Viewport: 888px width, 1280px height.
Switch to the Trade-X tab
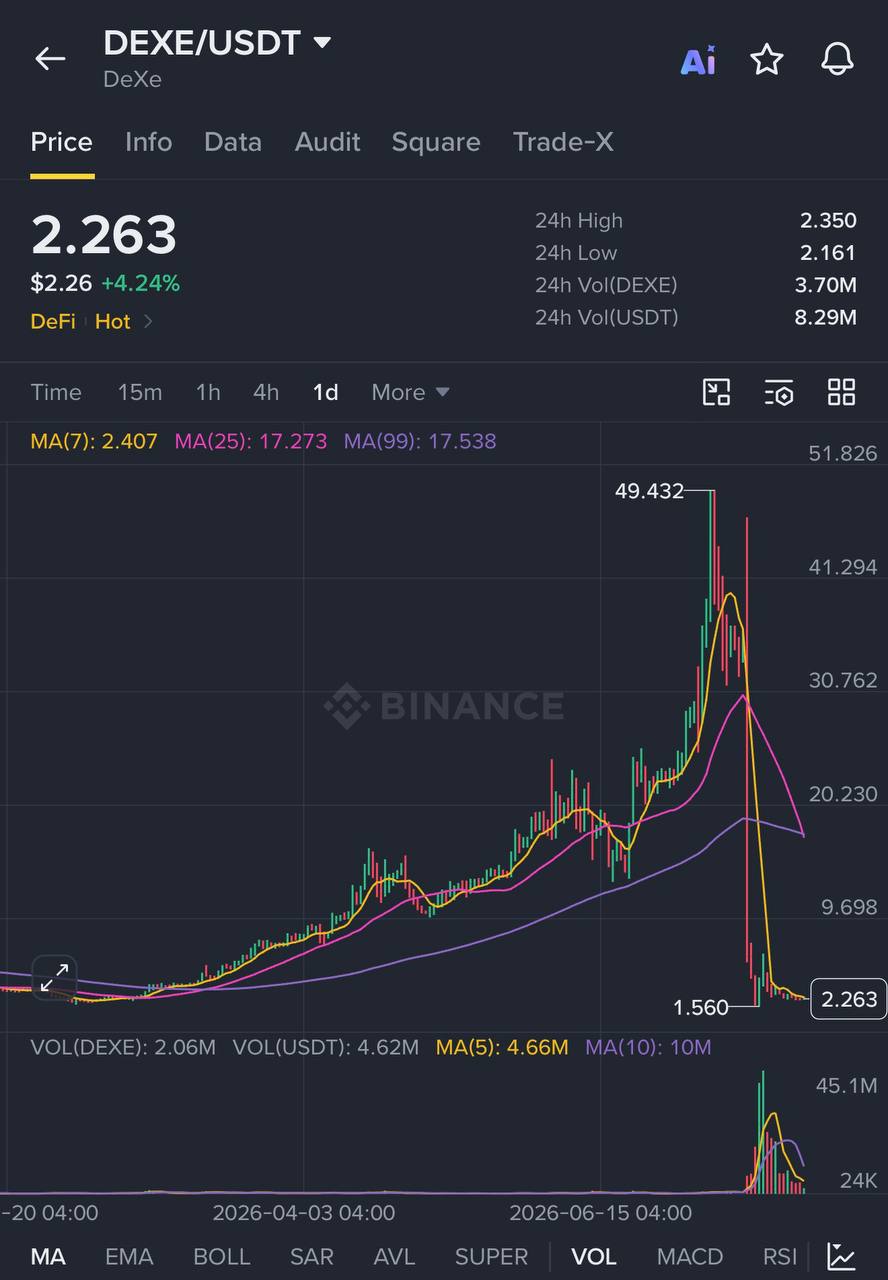coord(563,142)
